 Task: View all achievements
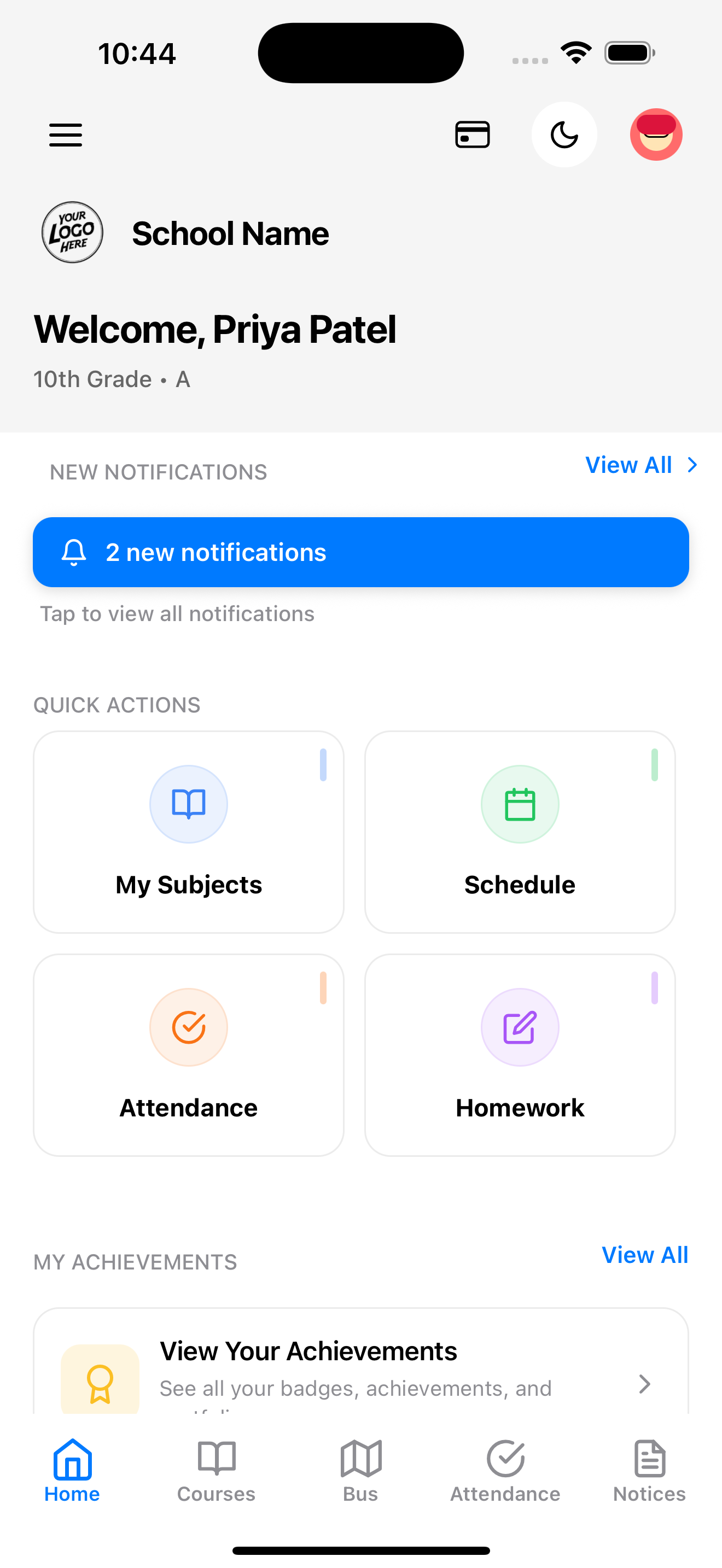click(x=645, y=1255)
